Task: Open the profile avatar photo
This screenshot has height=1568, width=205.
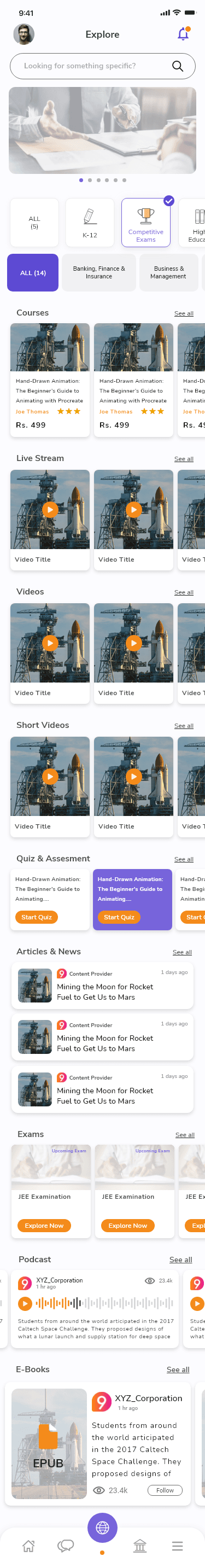Action: (x=24, y=34)
